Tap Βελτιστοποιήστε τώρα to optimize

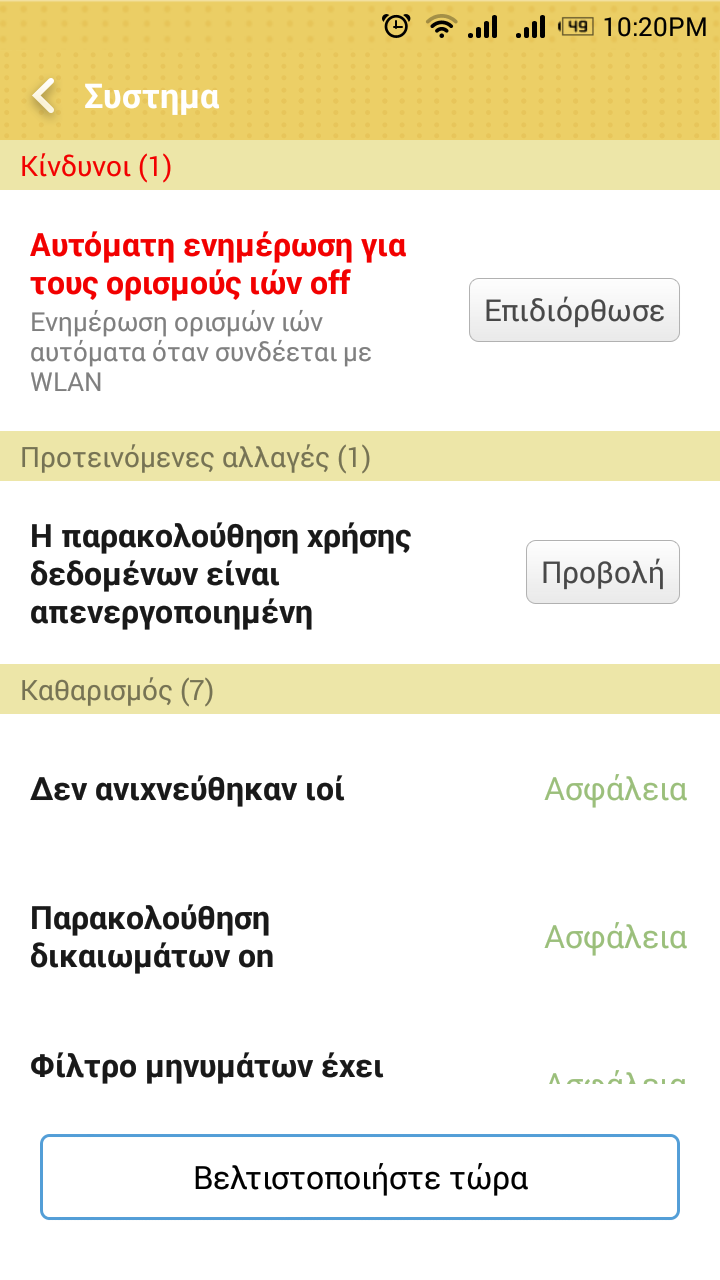tap(360, 1177)
